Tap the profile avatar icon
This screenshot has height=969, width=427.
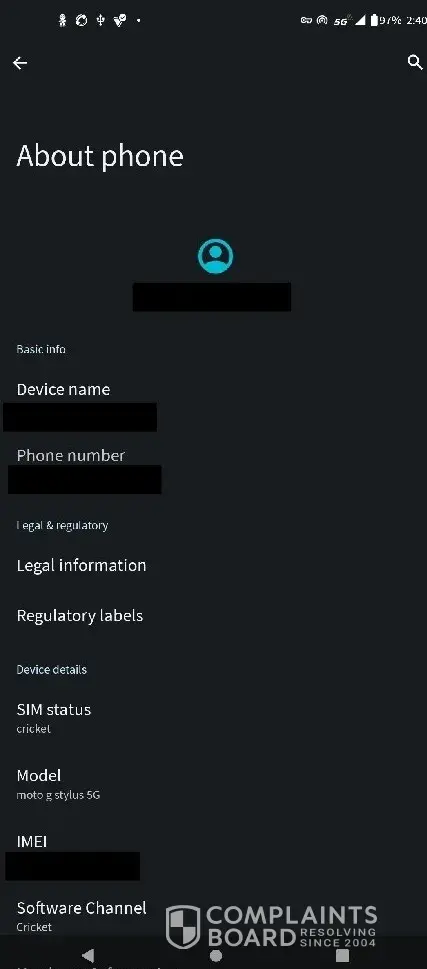215,256
